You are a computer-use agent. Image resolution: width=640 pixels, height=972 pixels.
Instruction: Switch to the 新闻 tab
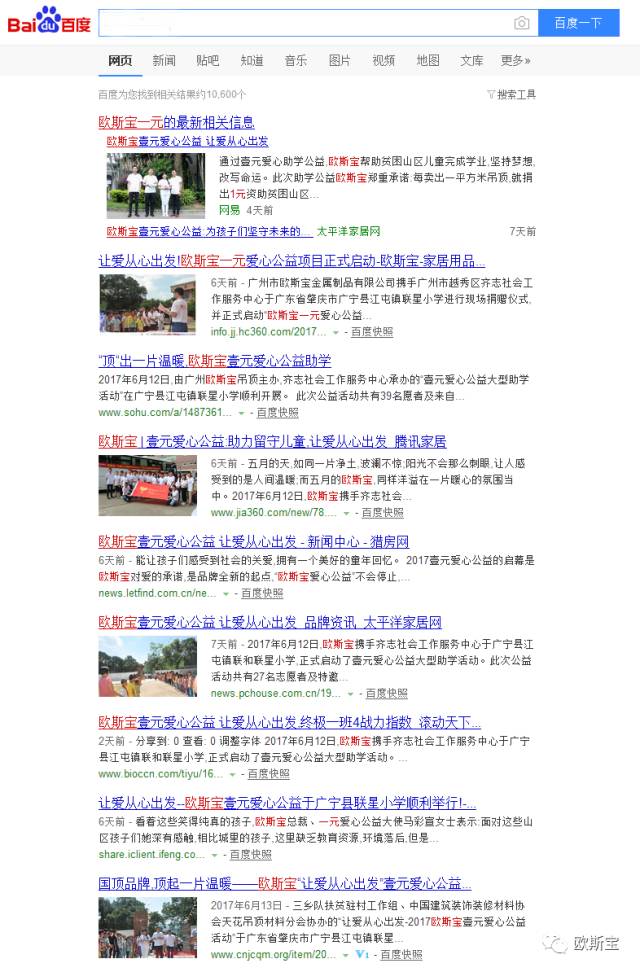coord(164,60)
